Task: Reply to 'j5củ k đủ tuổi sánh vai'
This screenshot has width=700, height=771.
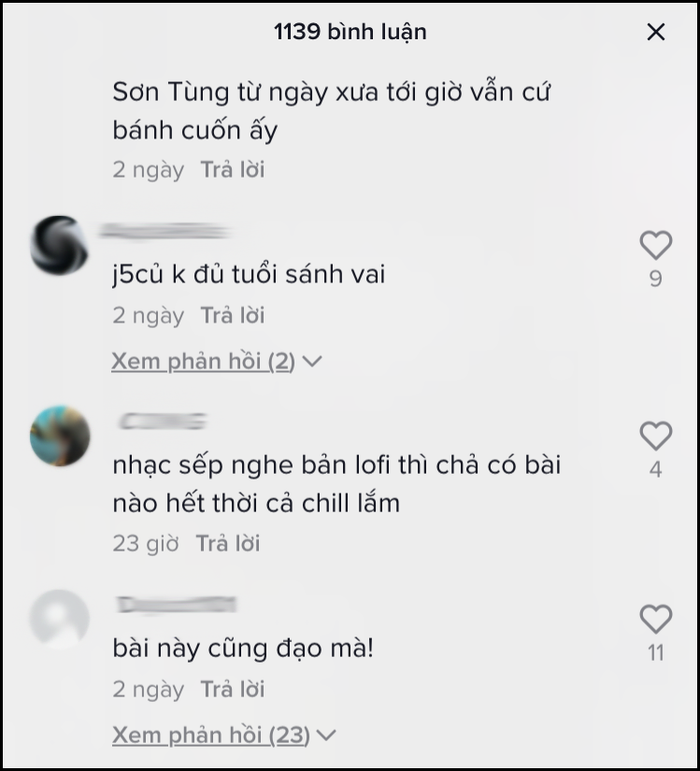Action: pyautogui.click(x=232, y=315)
